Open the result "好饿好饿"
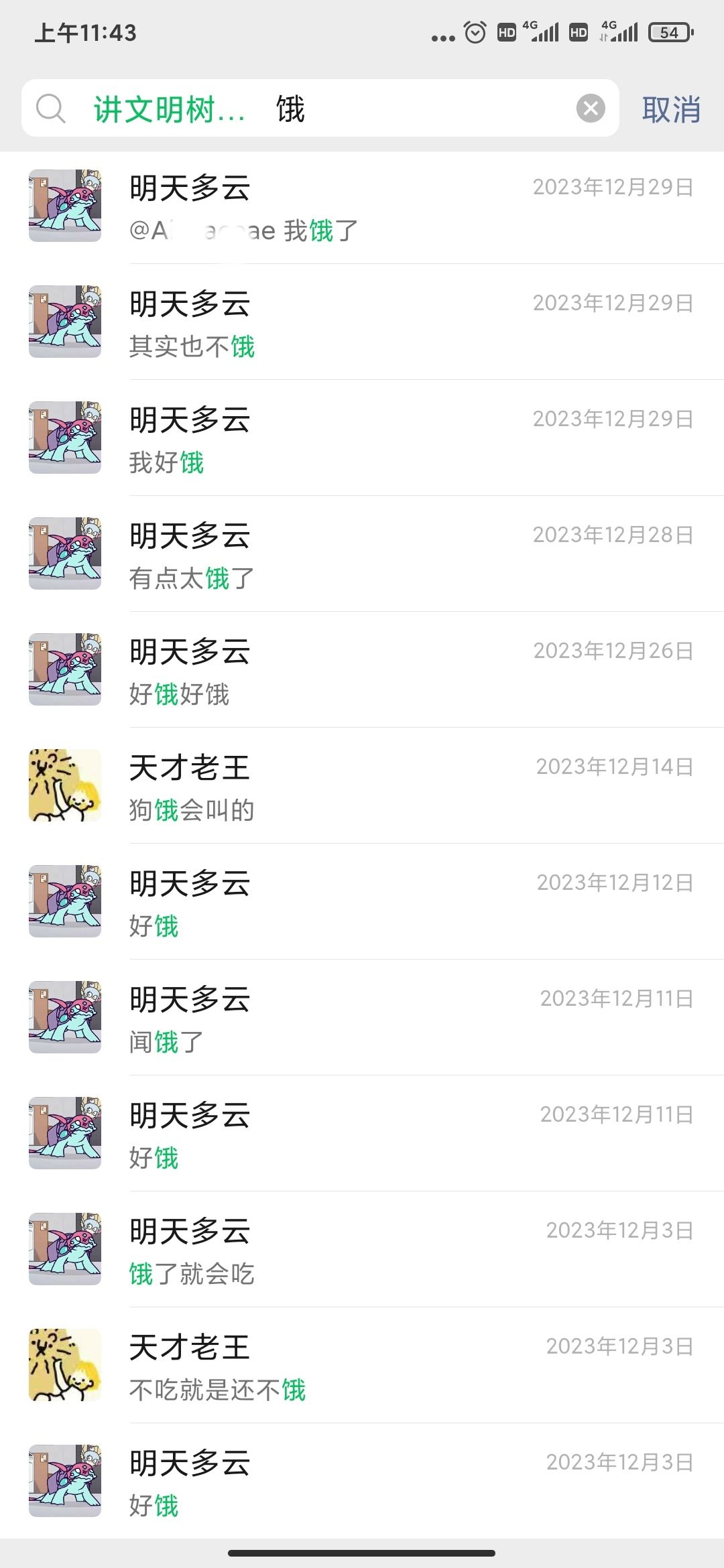 point(362,671)
